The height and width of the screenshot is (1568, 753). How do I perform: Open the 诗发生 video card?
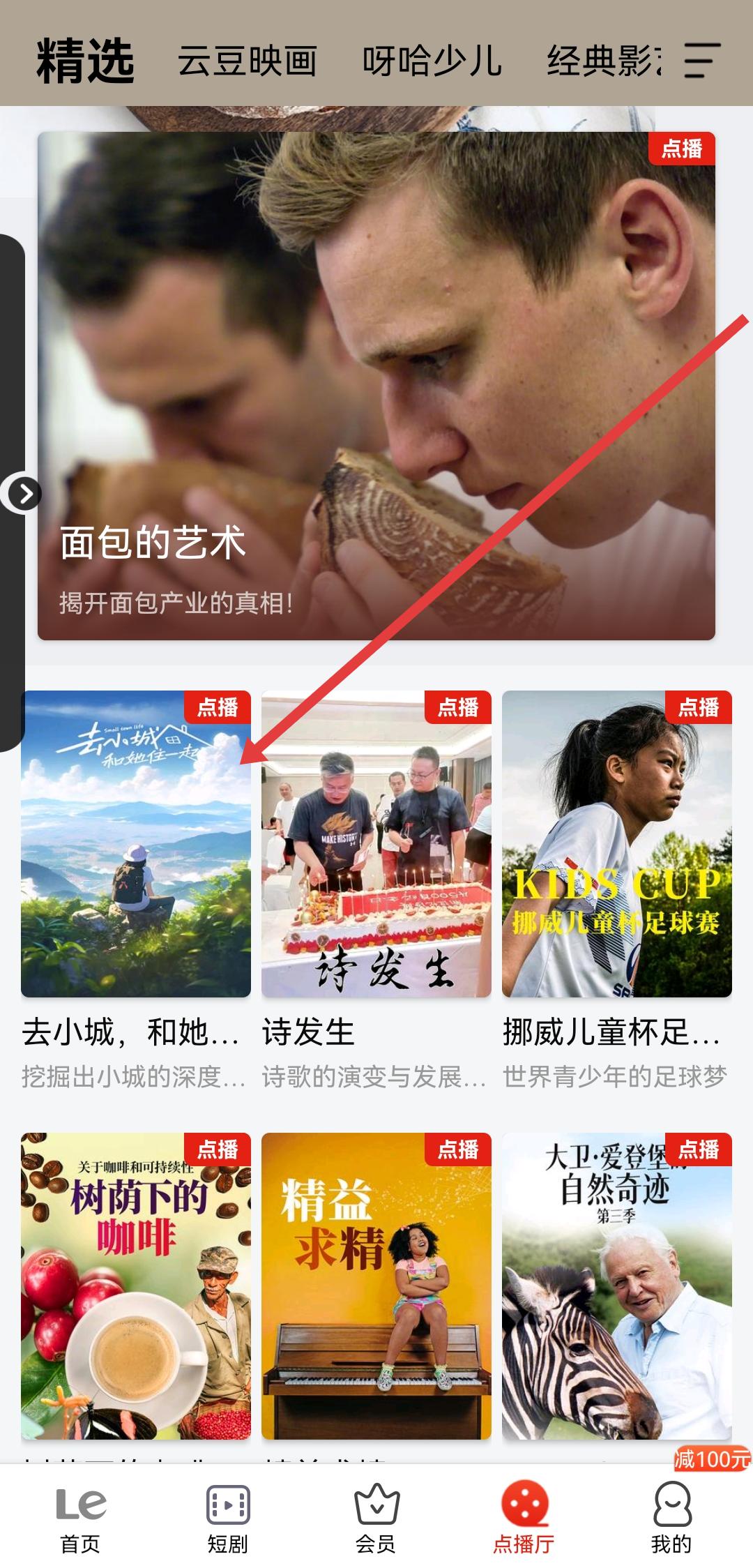pos(376,844)
